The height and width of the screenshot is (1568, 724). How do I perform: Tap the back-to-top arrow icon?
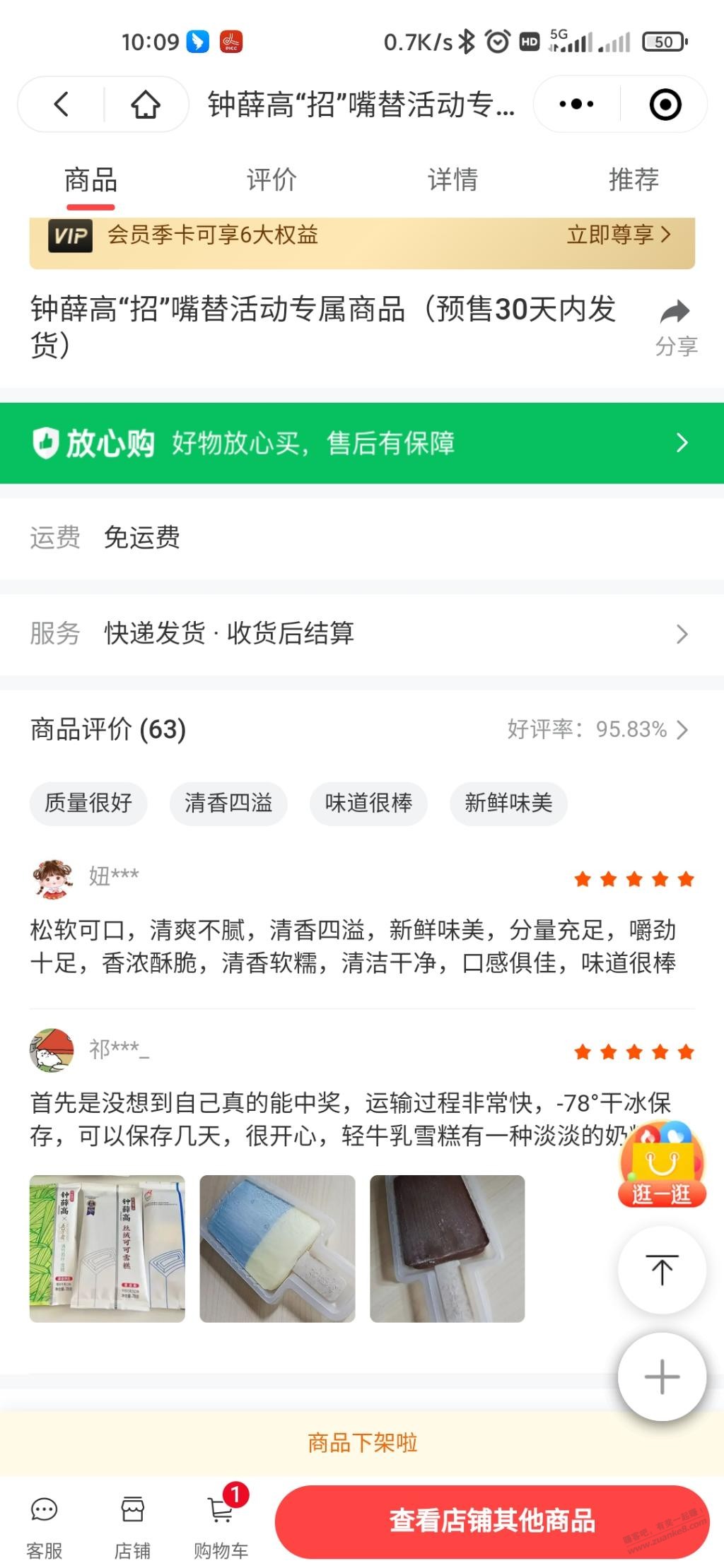(x=660, y=1270)
